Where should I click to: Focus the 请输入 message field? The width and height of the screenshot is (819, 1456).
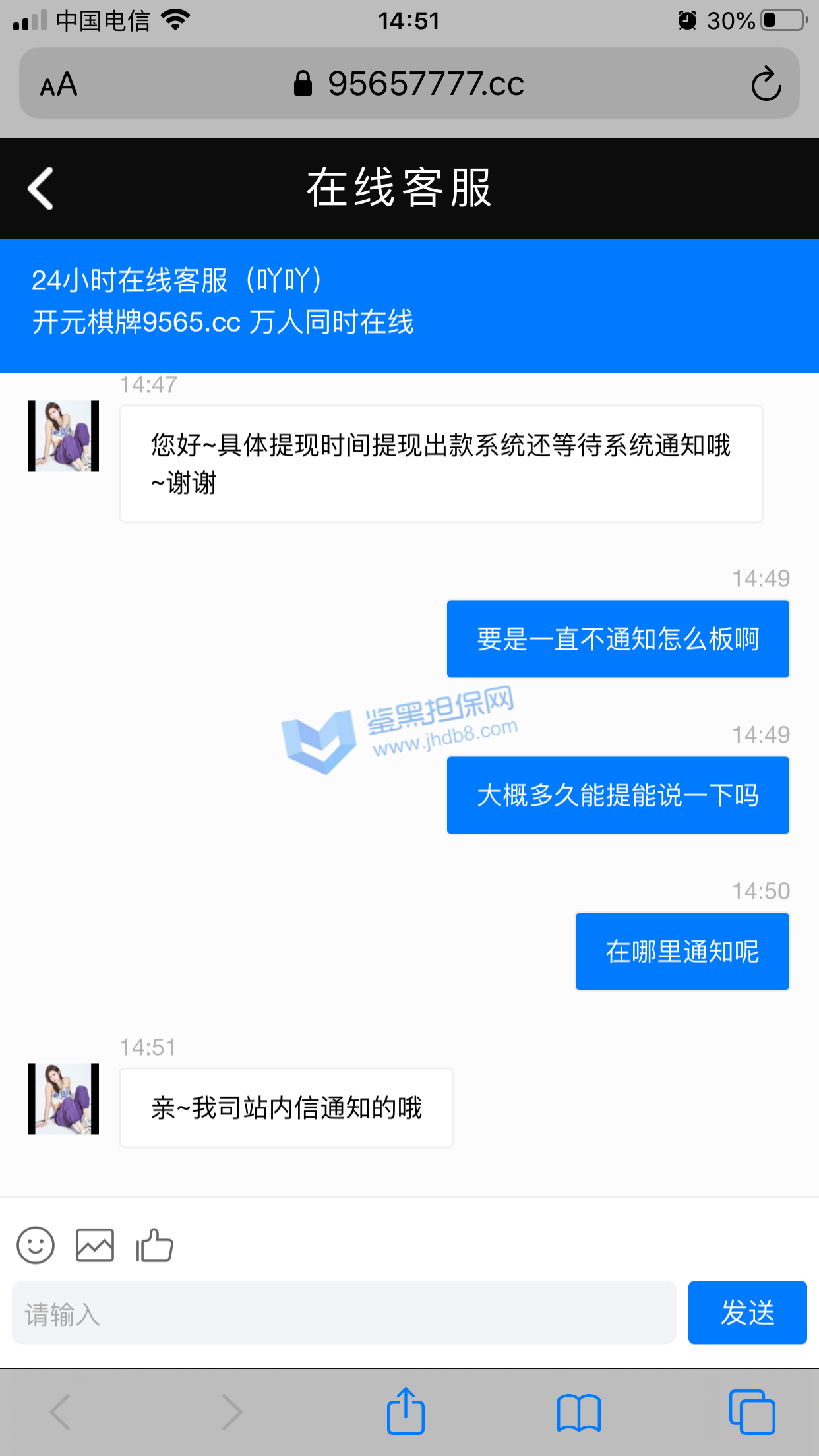pos(344,1313)
